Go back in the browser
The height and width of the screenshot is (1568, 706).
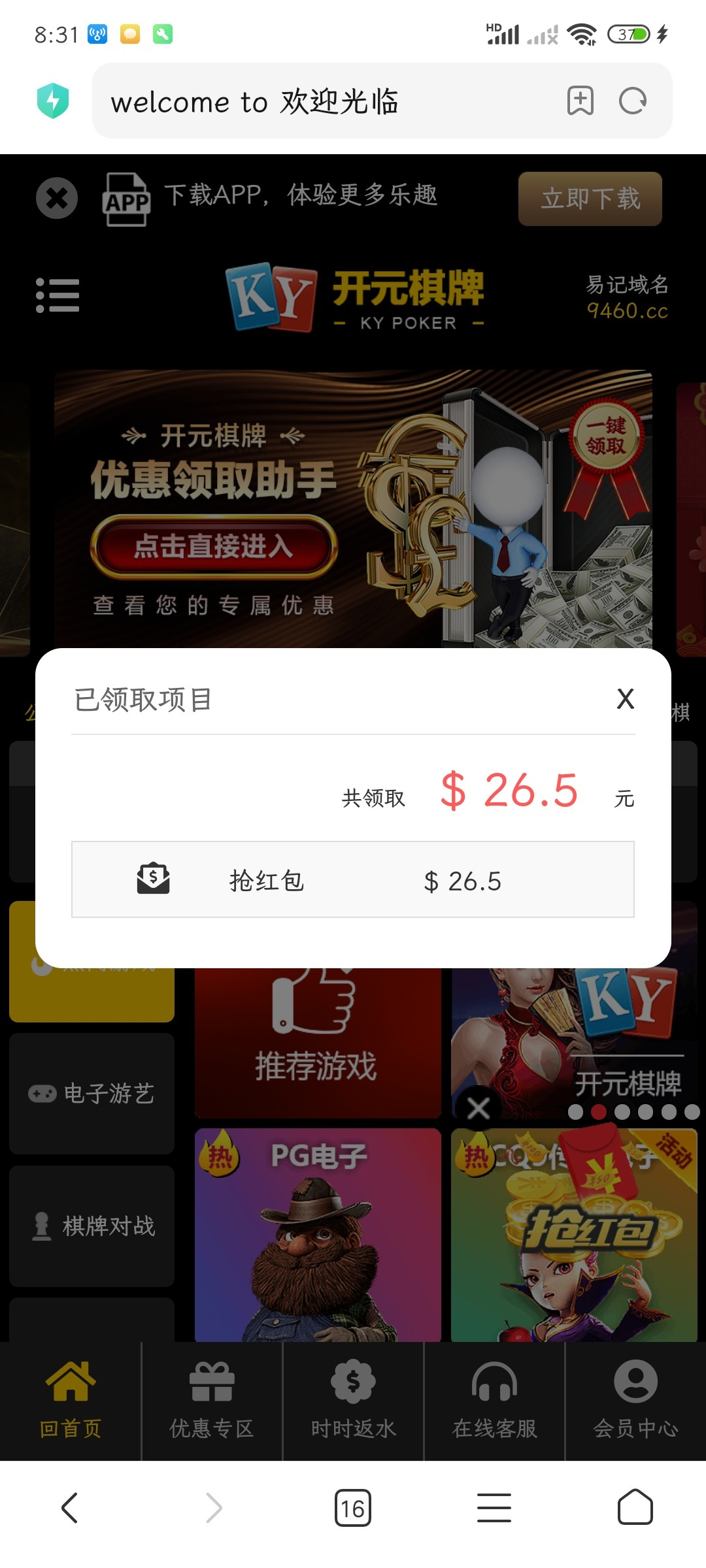[70, 1508]
